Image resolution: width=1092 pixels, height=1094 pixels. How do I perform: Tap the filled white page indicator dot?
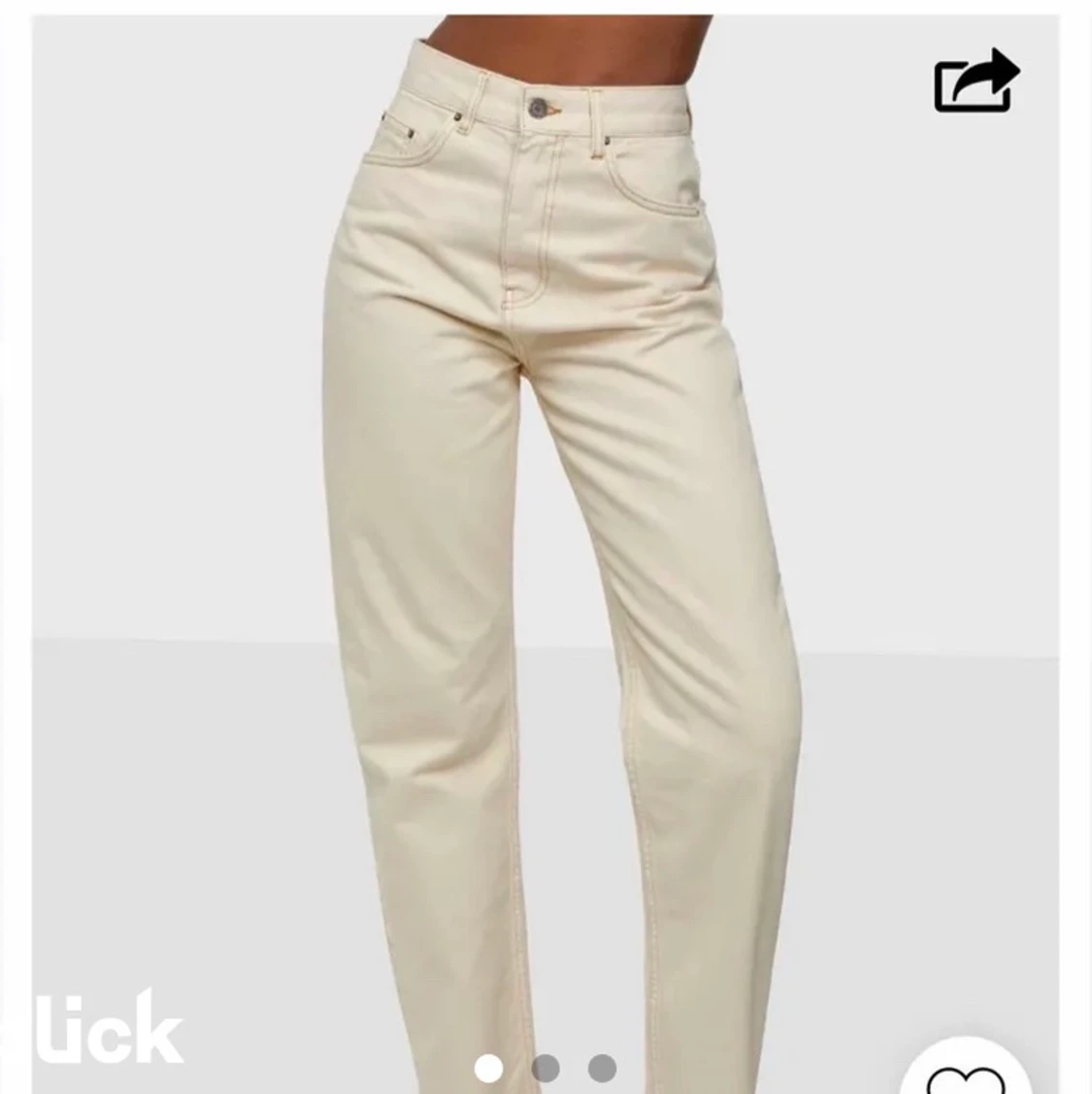(486, 1069)
